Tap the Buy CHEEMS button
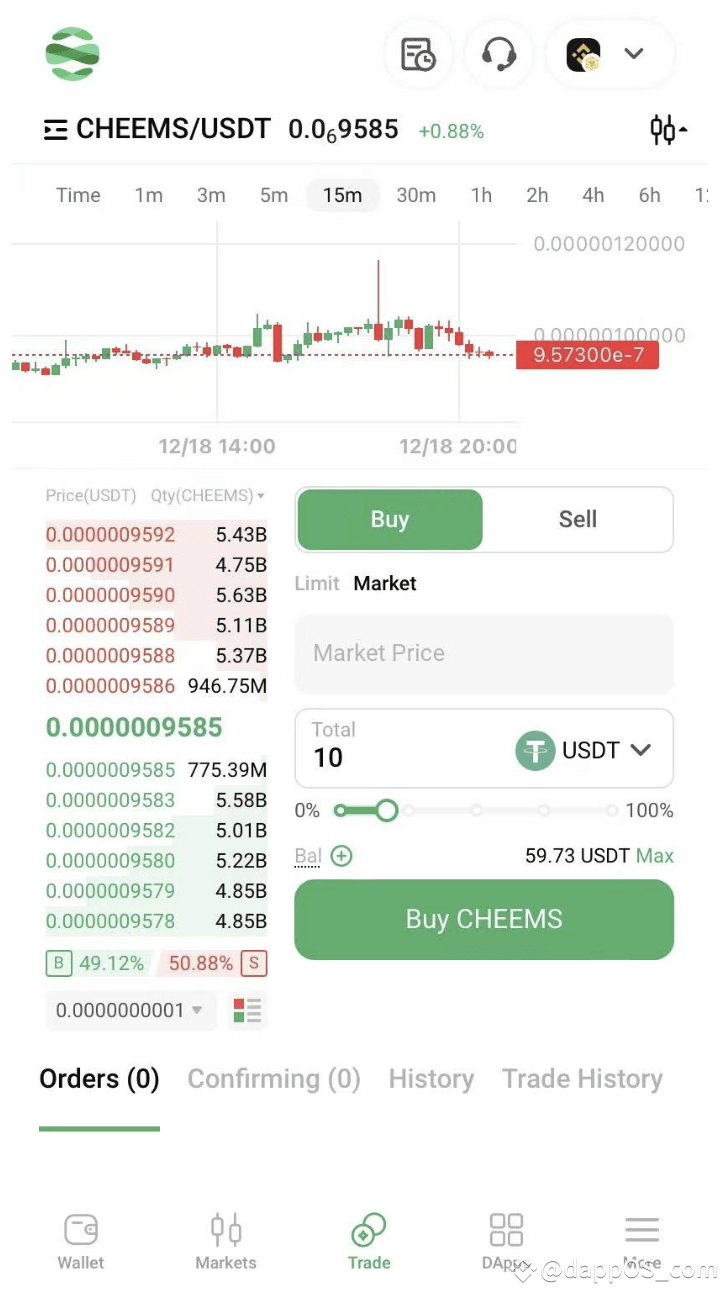The width and height of the screenshot is (726, 1292). (x=484, y=919)
